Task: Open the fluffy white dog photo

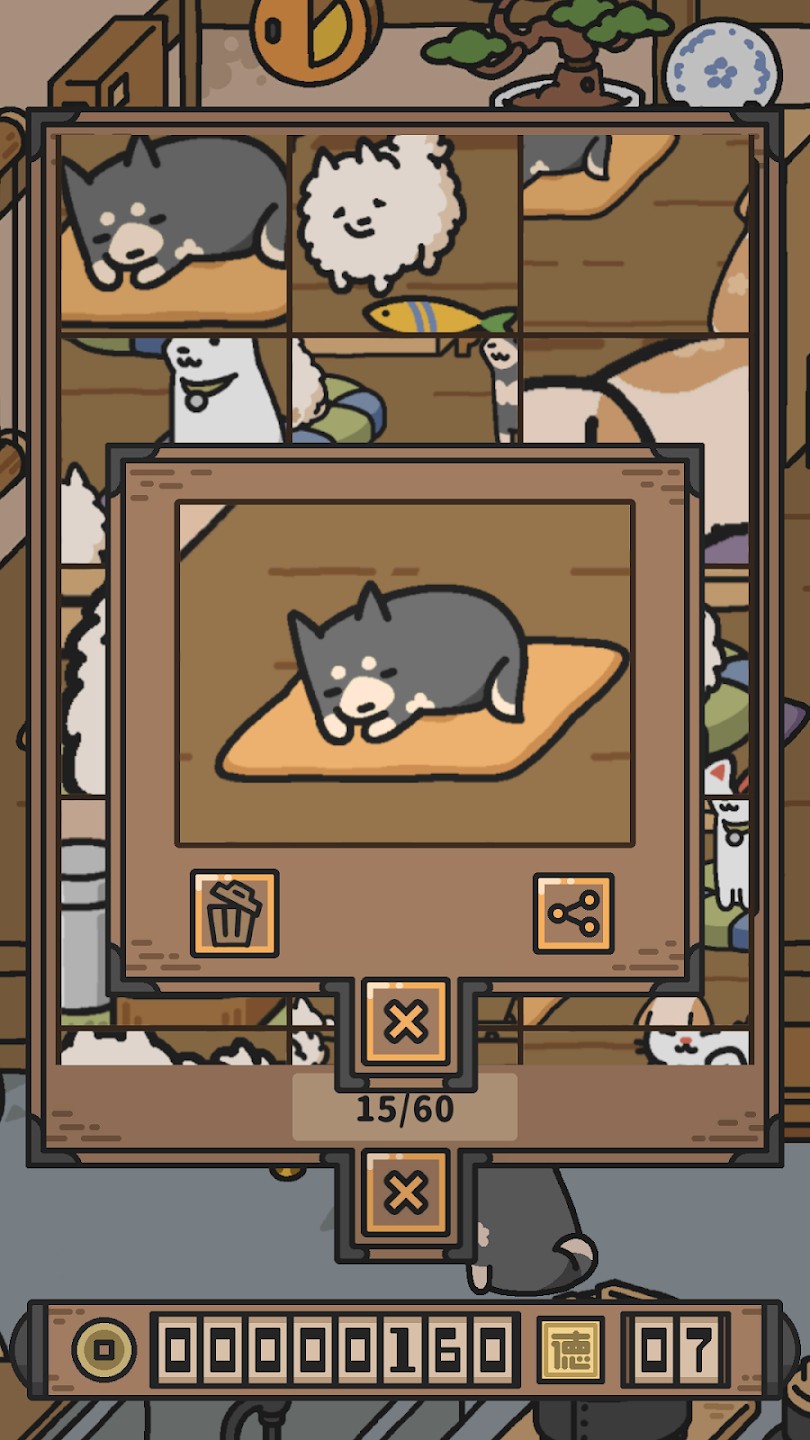Action: point(404,232)
